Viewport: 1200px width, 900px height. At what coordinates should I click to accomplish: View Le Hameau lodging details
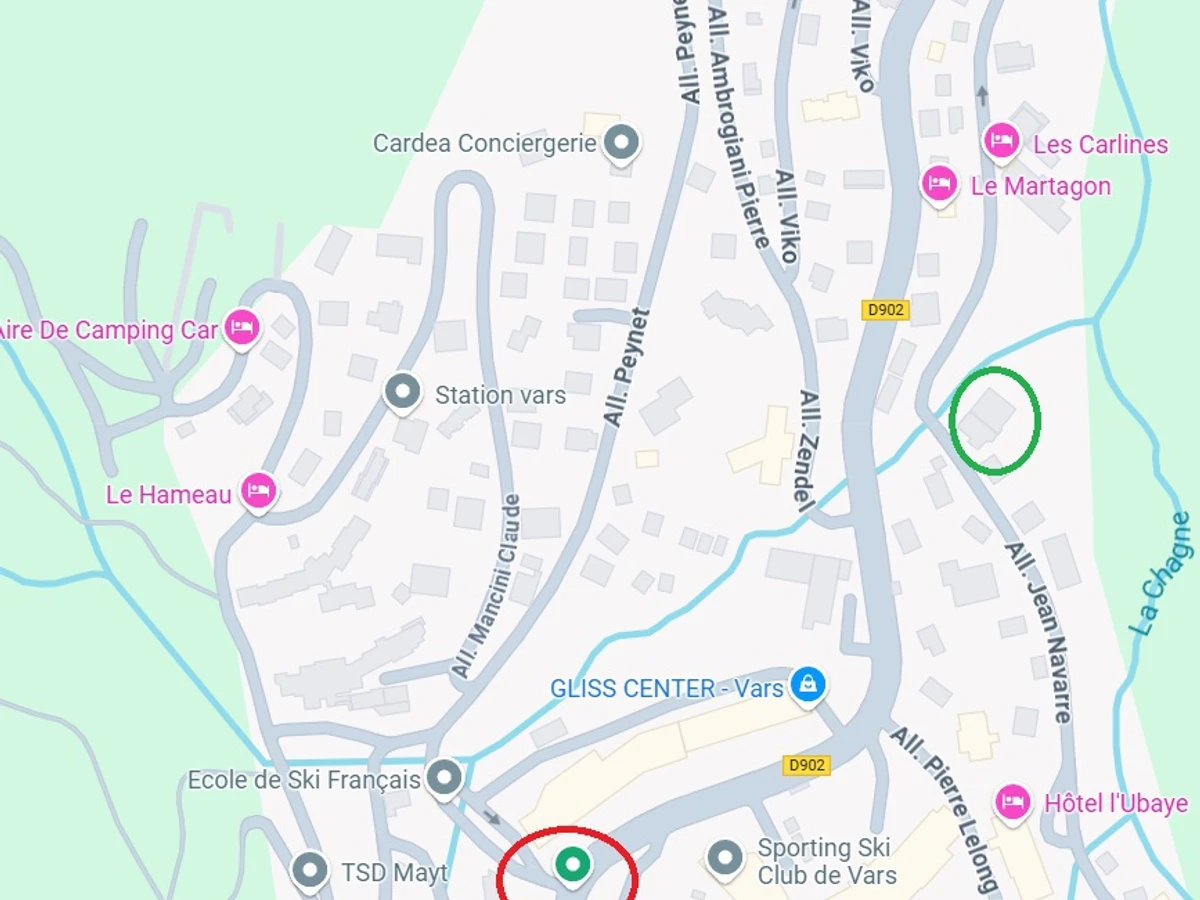259,490
